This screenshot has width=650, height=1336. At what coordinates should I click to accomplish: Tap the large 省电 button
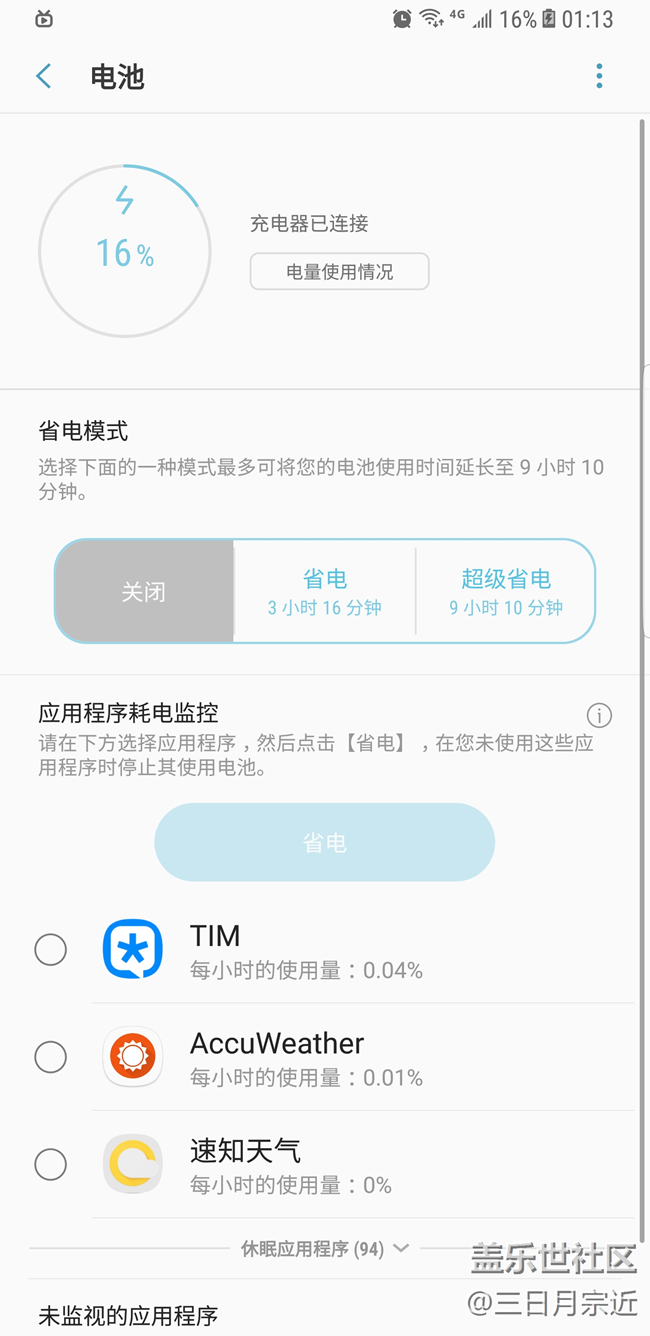coord(324,843)
